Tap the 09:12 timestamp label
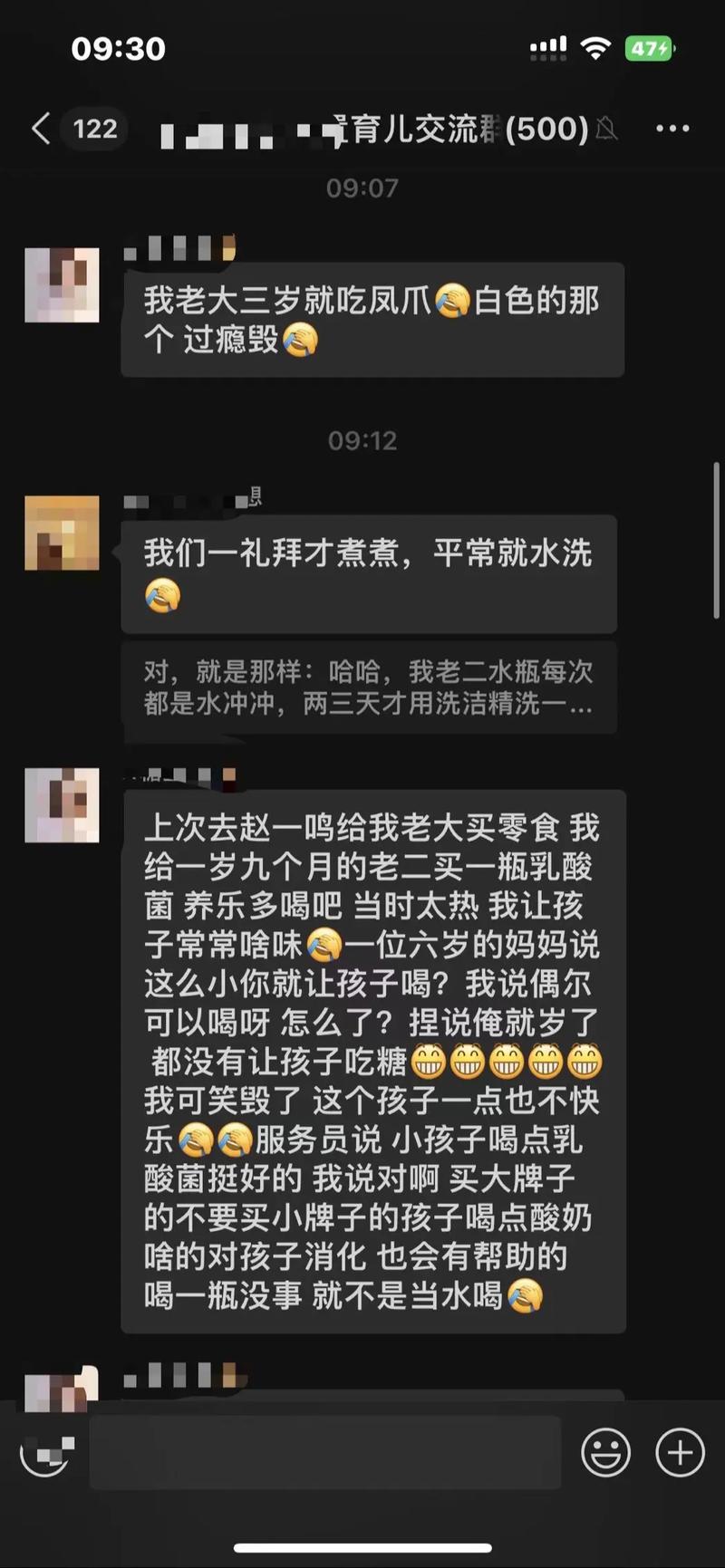725x1568 pixels. 362,441
